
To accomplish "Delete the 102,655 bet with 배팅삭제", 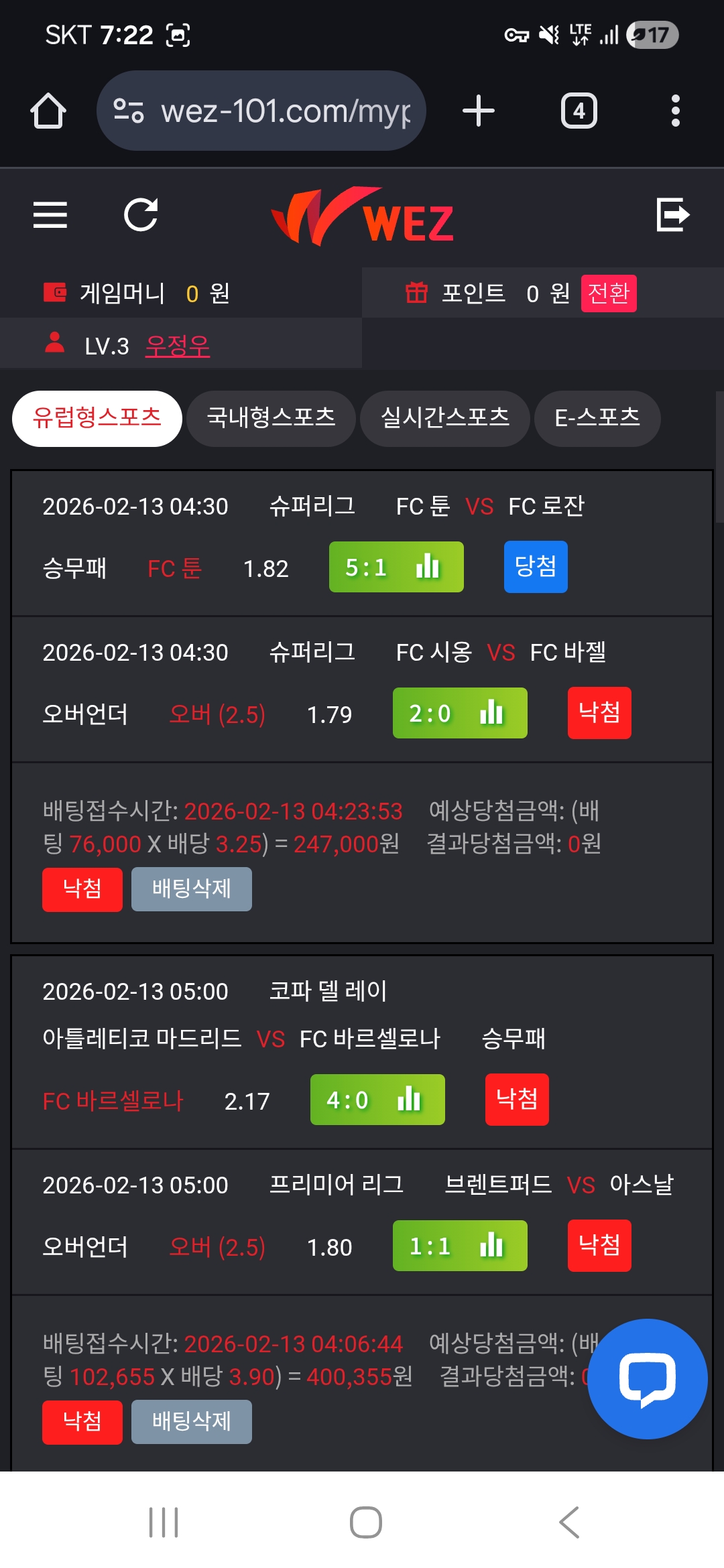I will [x=191, y=1421].
